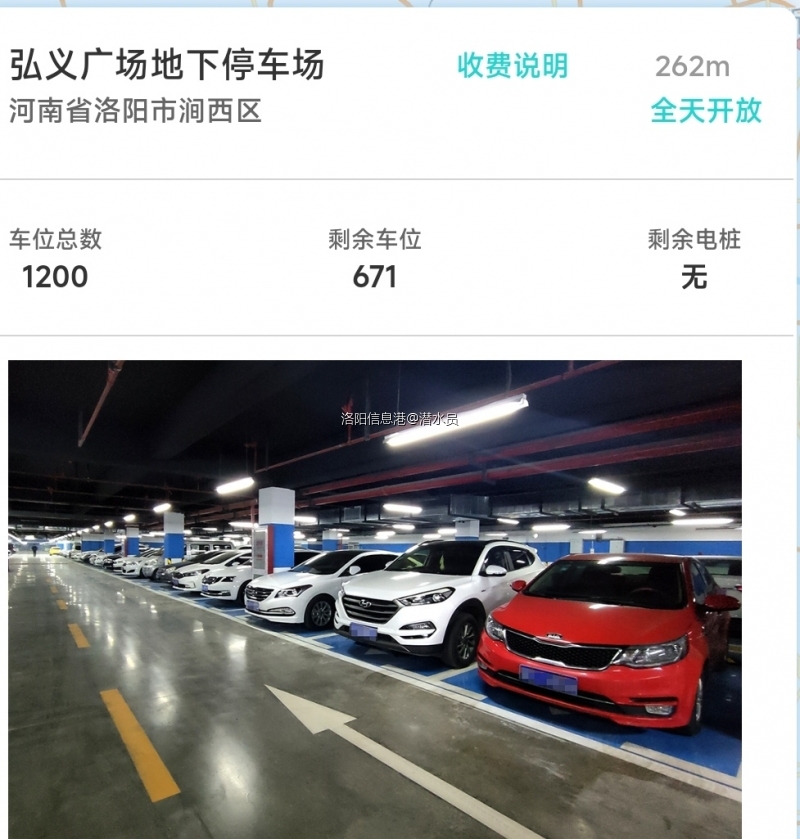View the parking garage photo
This screenshot has width=800, height=839.
click(x=375, y=598)
